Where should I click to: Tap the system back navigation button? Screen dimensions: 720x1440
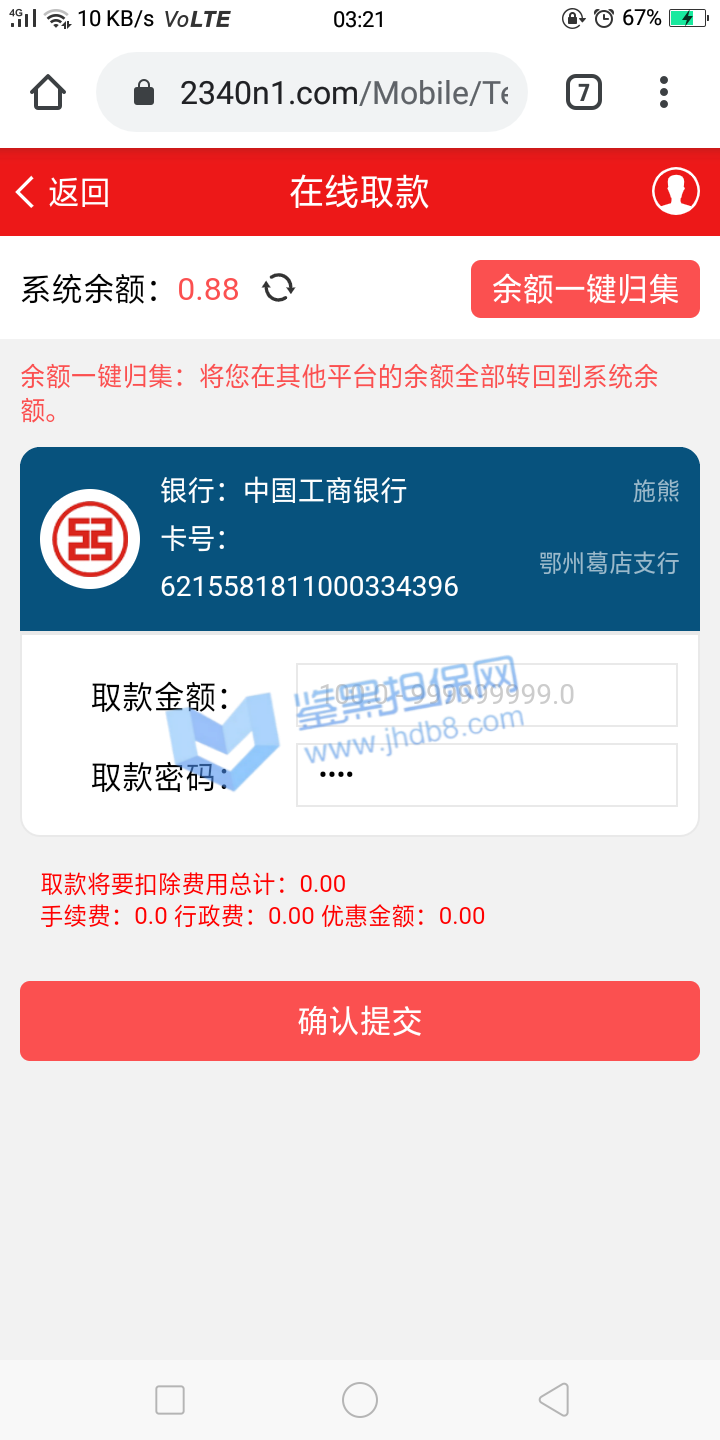click(x=553, y=1400)
